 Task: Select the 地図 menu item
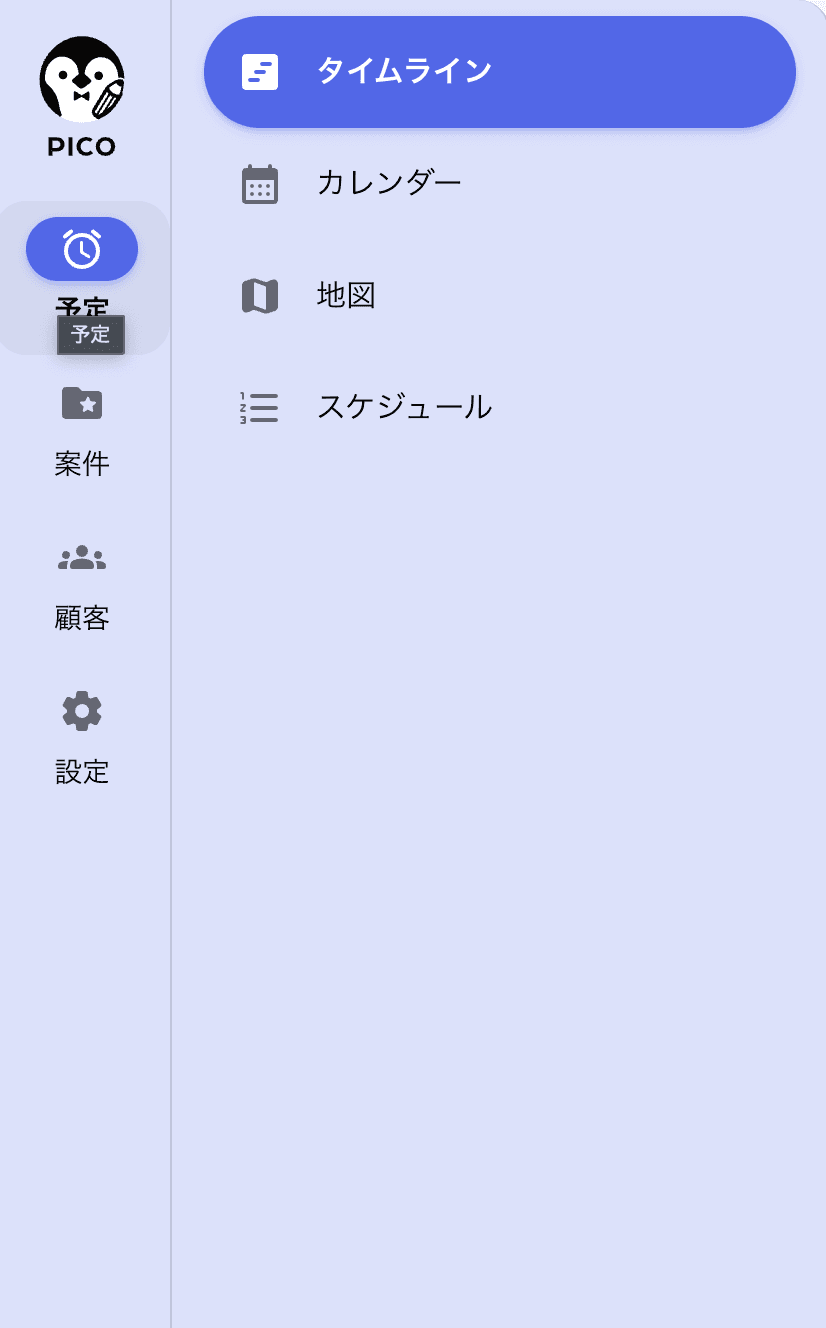[x=345, y=295]
